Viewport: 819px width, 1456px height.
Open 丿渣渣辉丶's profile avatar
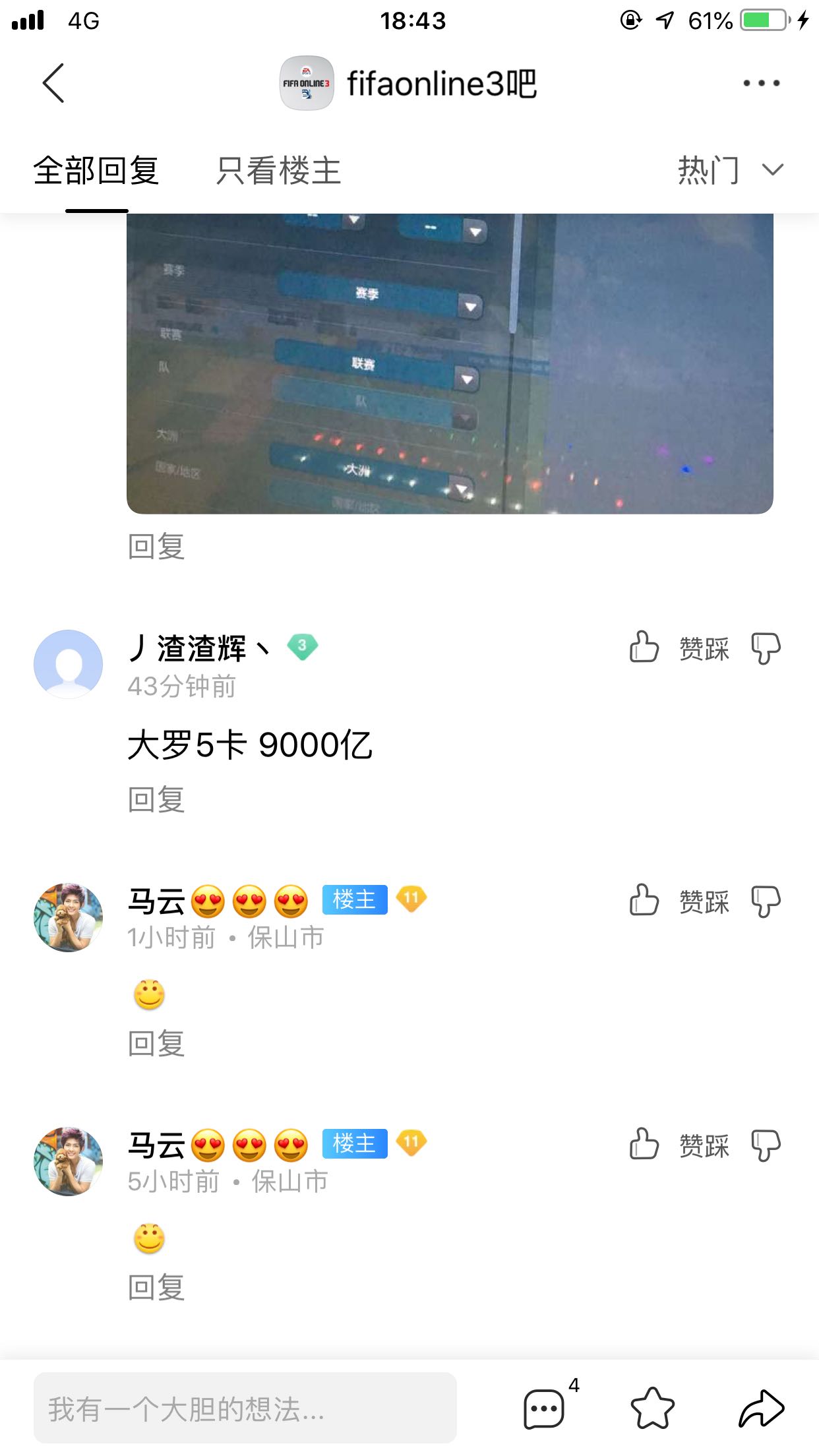(x=68, y=664)
